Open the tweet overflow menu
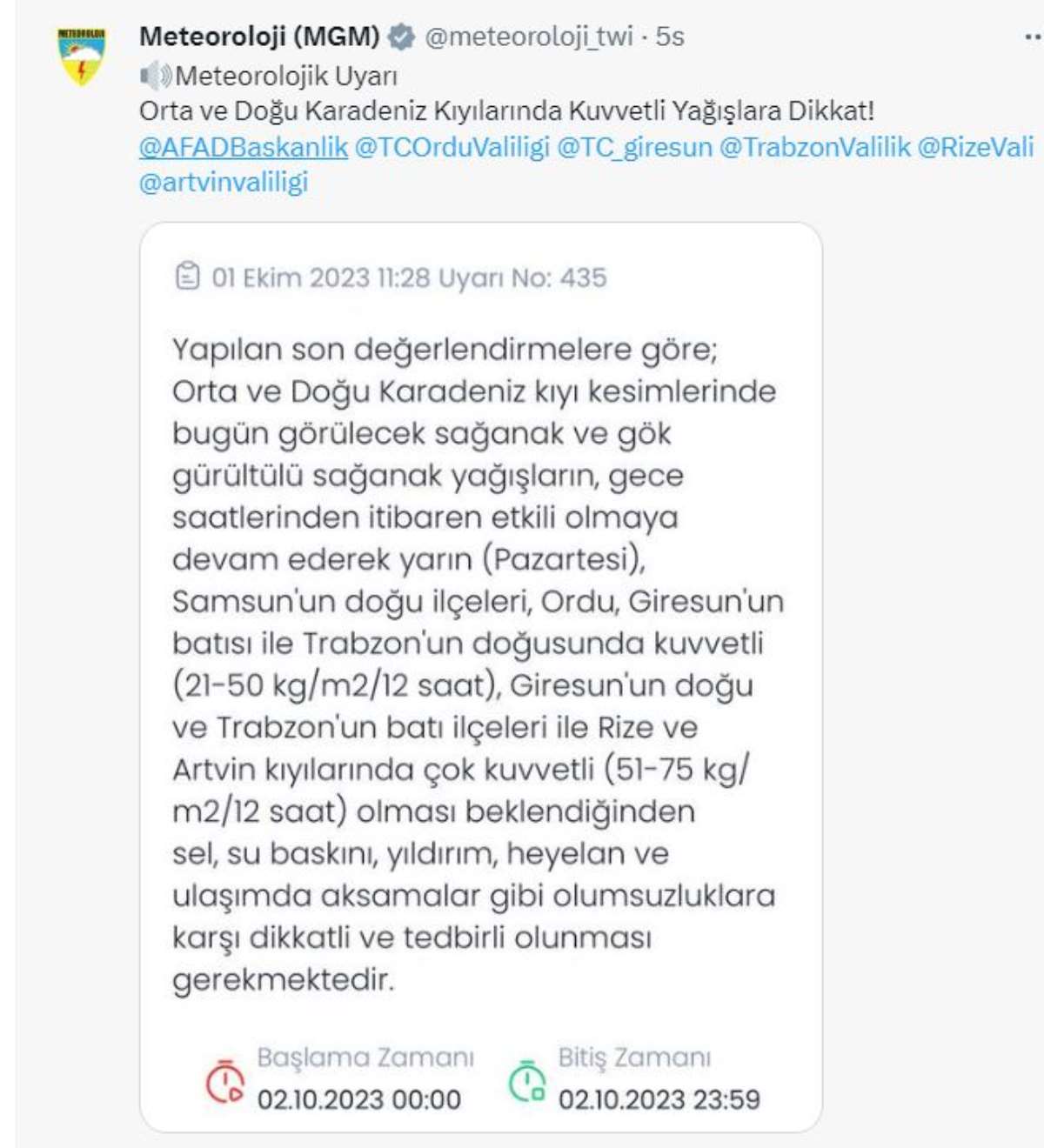 pyautogui.click(x=1032, y=37)
